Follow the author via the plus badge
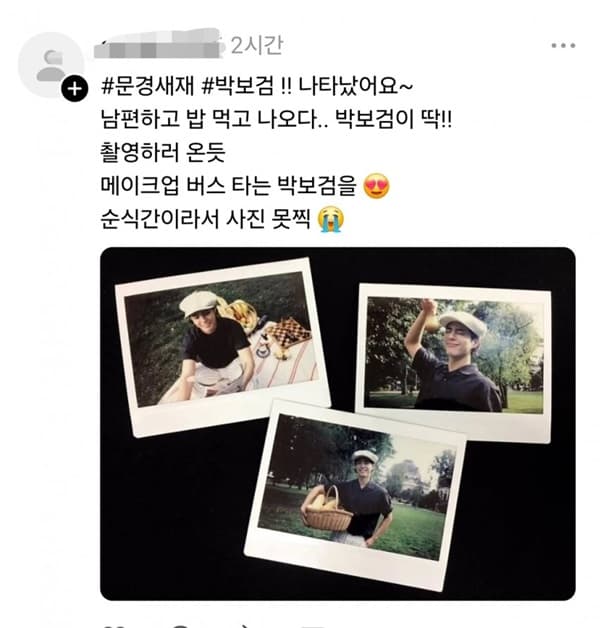 pyautogui.click(x=75, y=90)
